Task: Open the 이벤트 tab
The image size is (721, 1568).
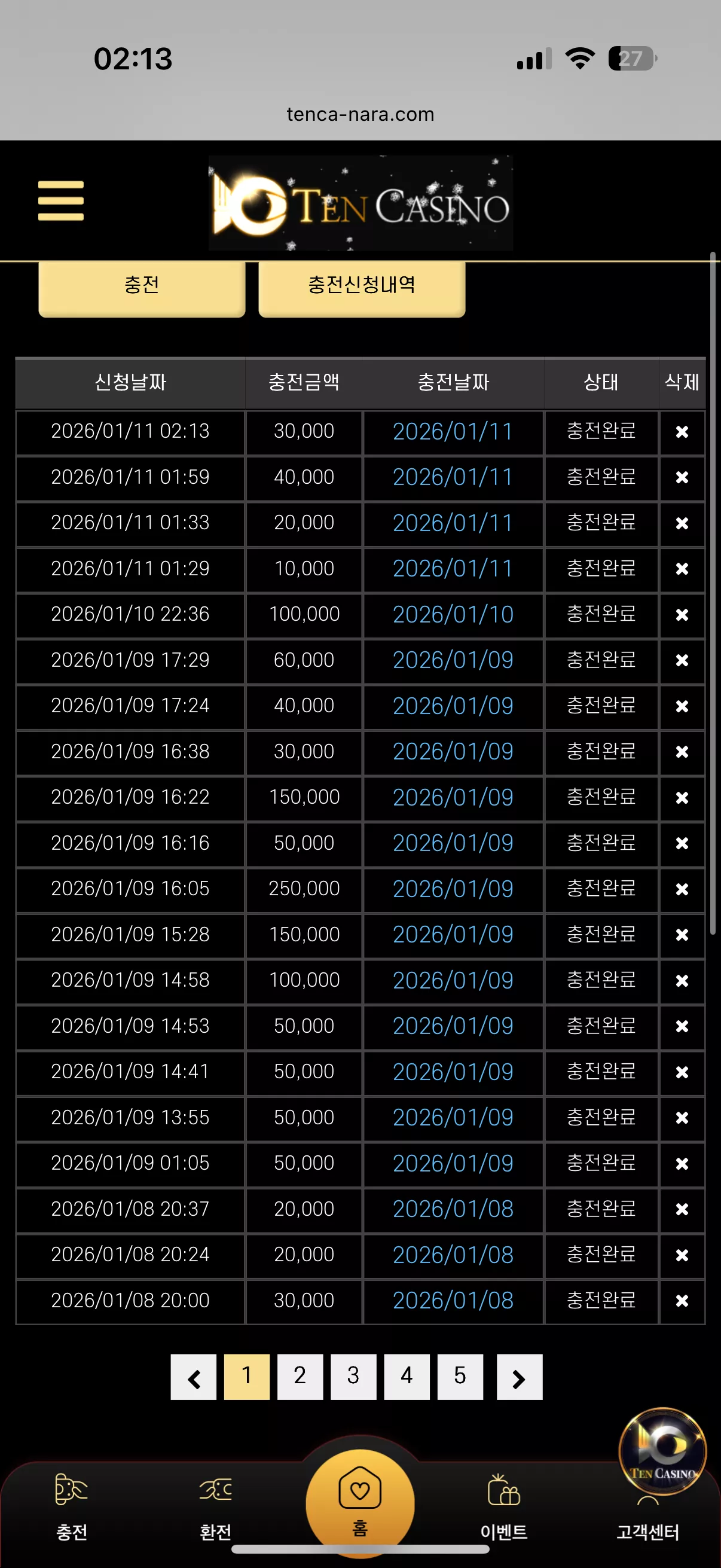Action: point(504,1506)
